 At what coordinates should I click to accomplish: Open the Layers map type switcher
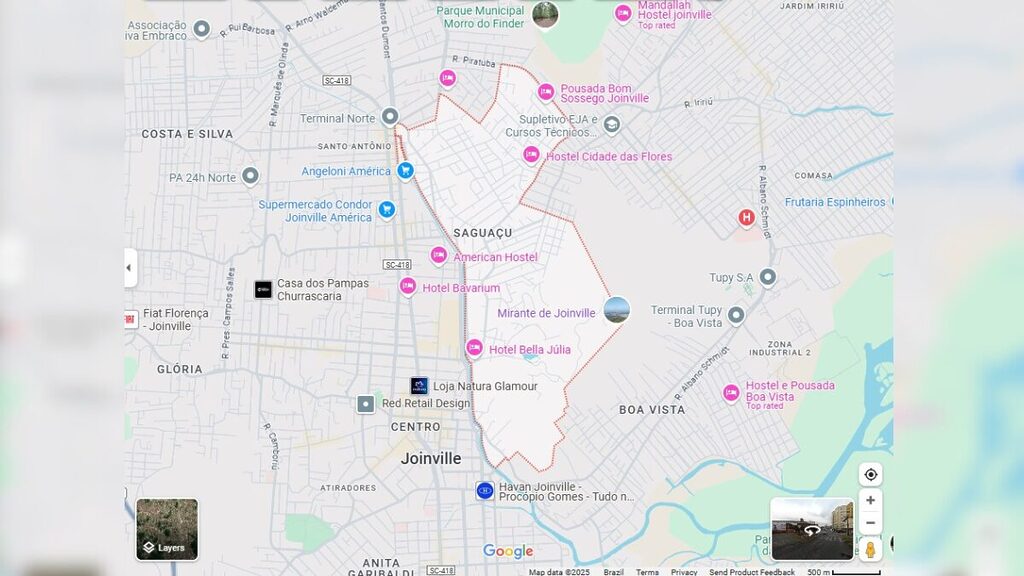[x=167, y=529]
